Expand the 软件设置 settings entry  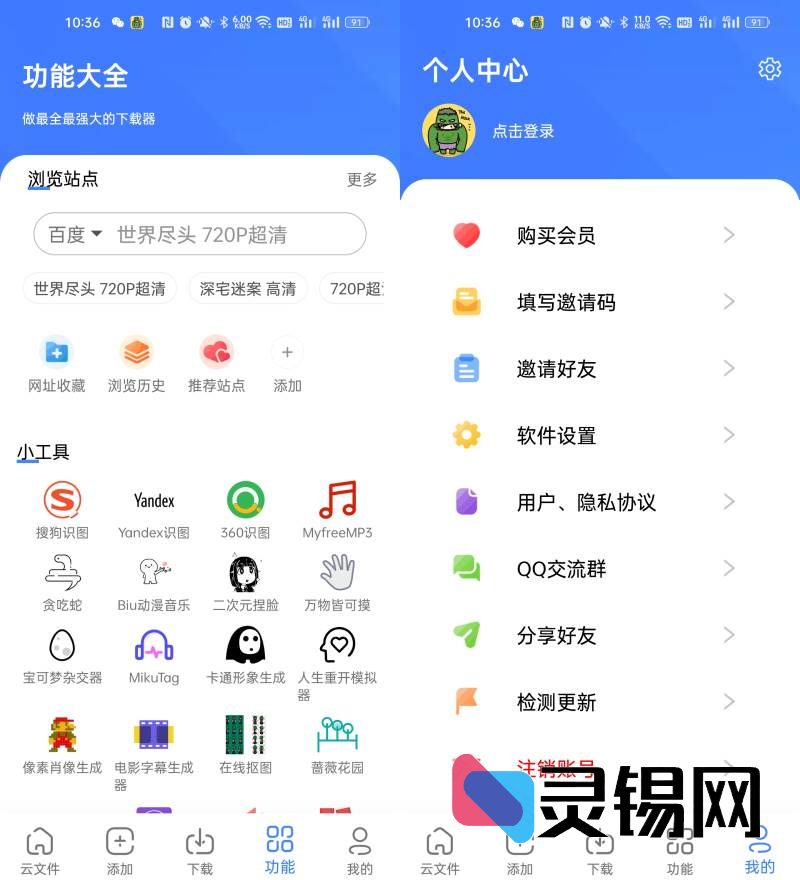tap(600, 435)
